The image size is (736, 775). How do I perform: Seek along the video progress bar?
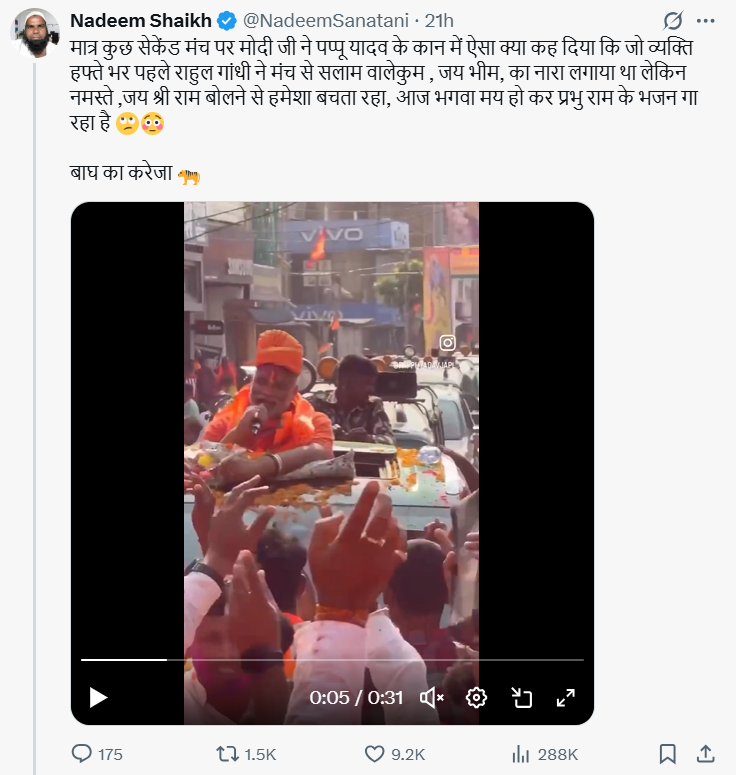coord(332,660)
